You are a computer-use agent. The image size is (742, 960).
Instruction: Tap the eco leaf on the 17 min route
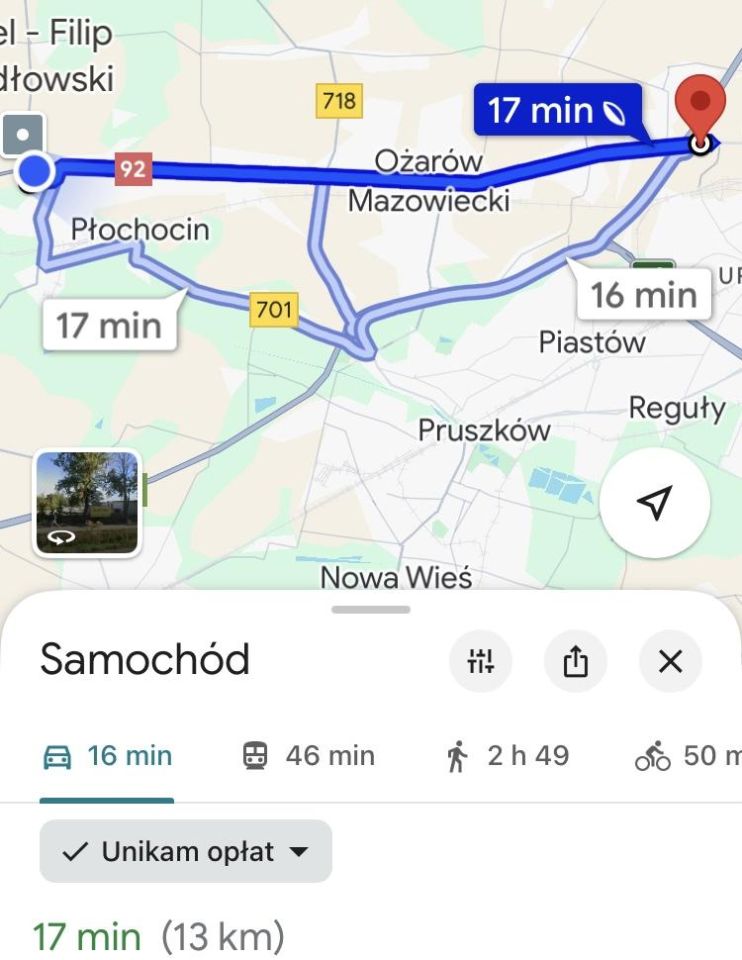[614, 111]
